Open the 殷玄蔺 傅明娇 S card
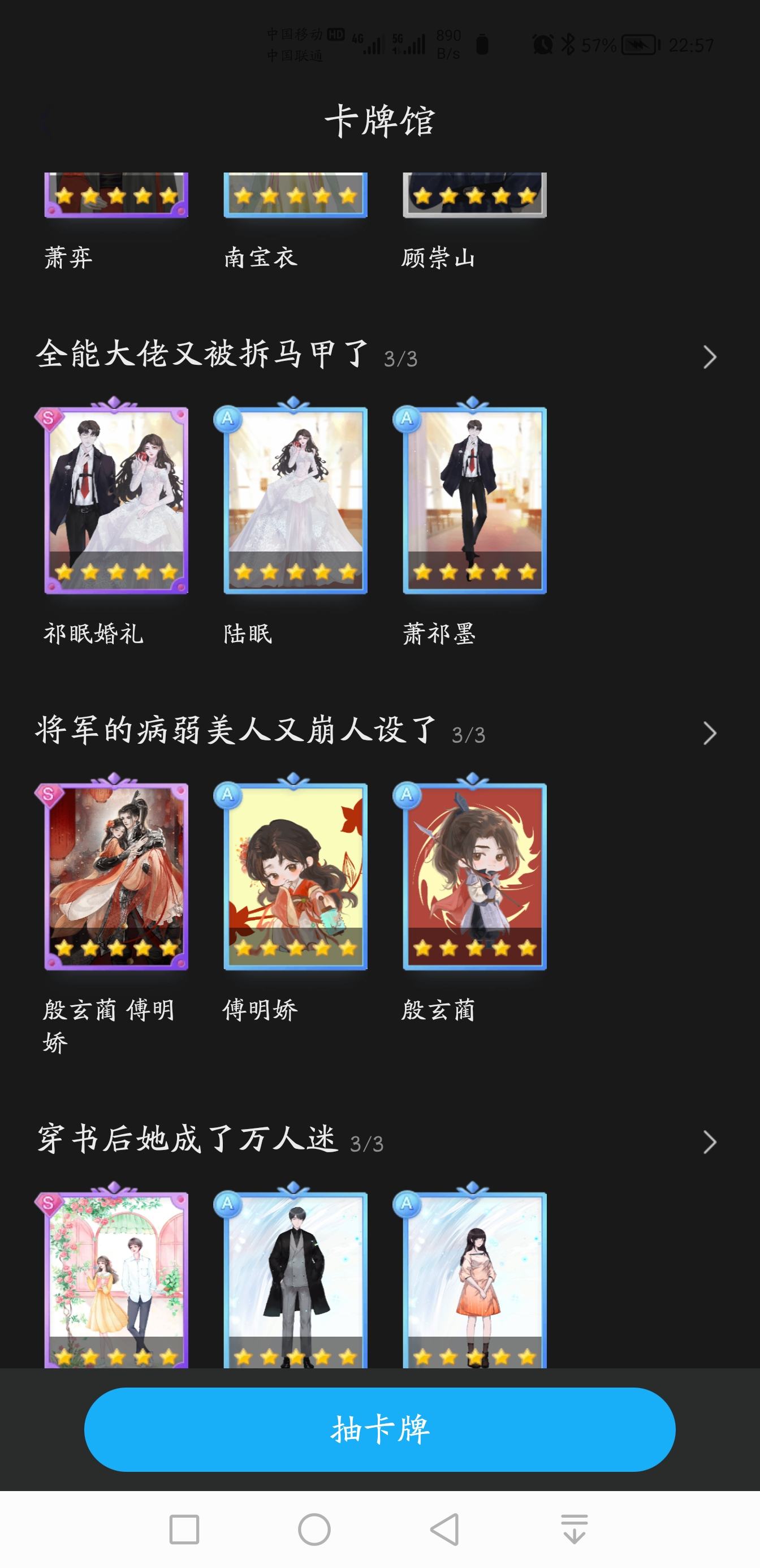Screen dimensions: 760x1568 tap(115, 877)
